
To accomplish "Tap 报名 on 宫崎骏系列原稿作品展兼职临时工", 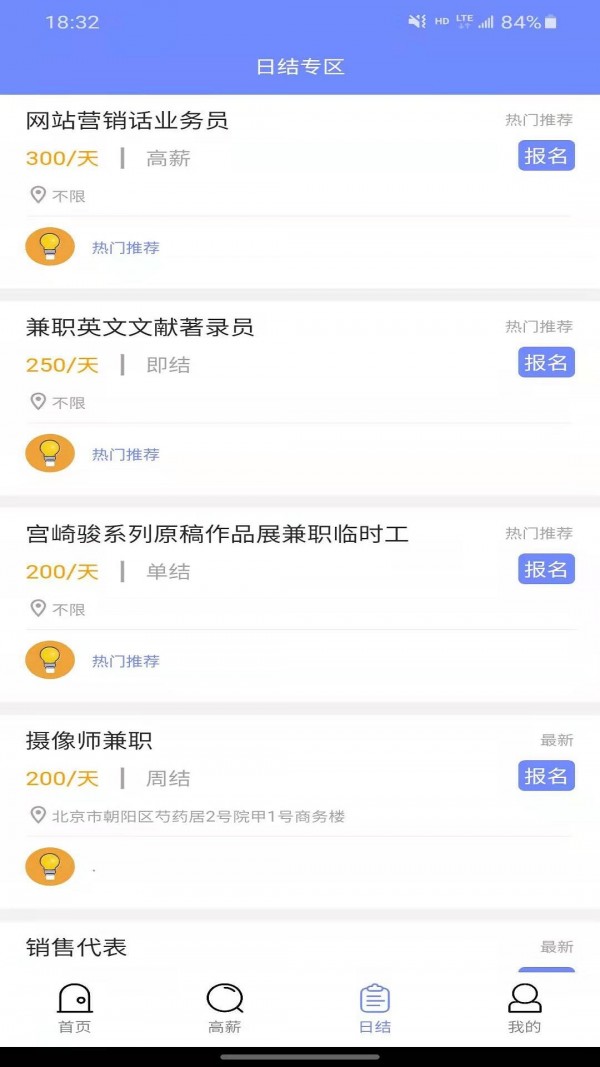I will [546, 569].
